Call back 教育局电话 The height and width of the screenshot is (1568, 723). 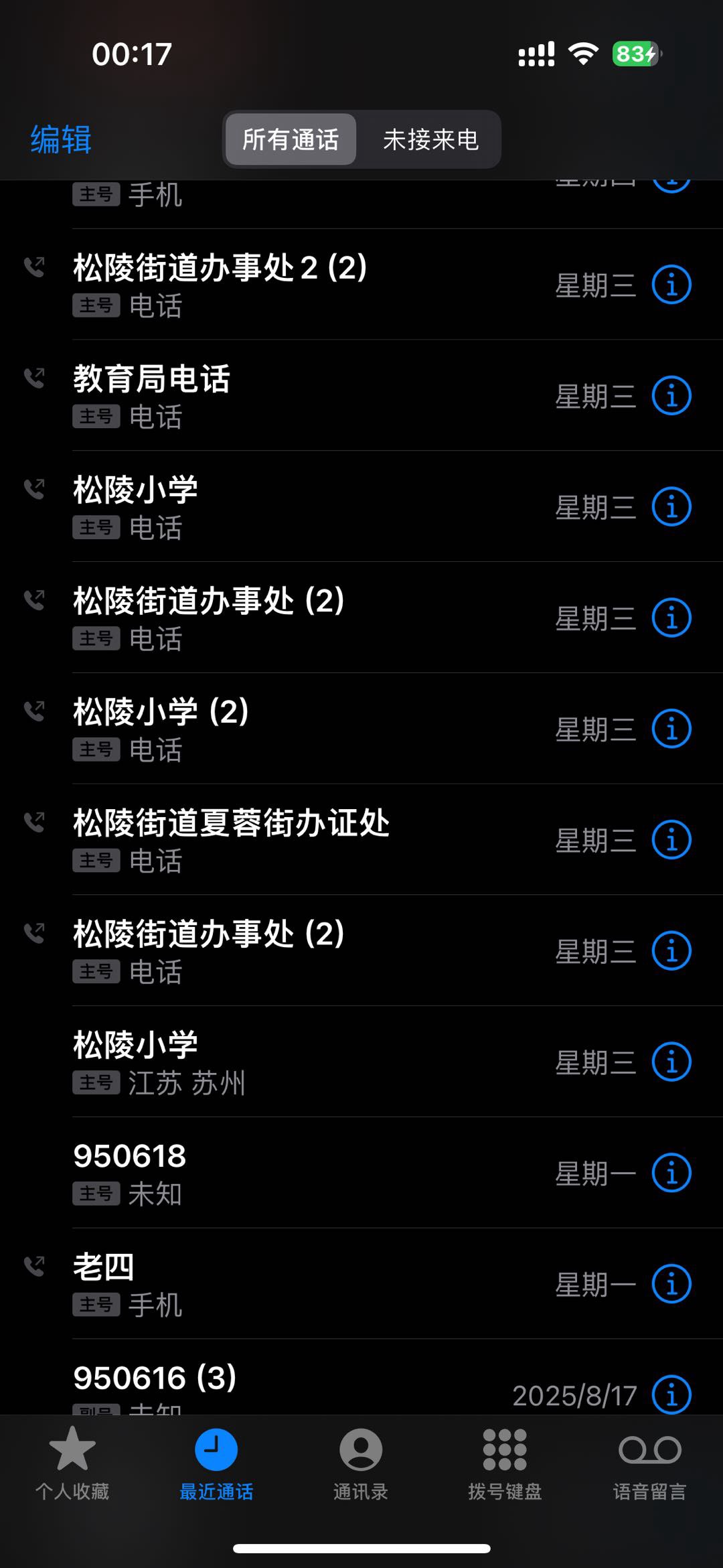pos(361,395)
